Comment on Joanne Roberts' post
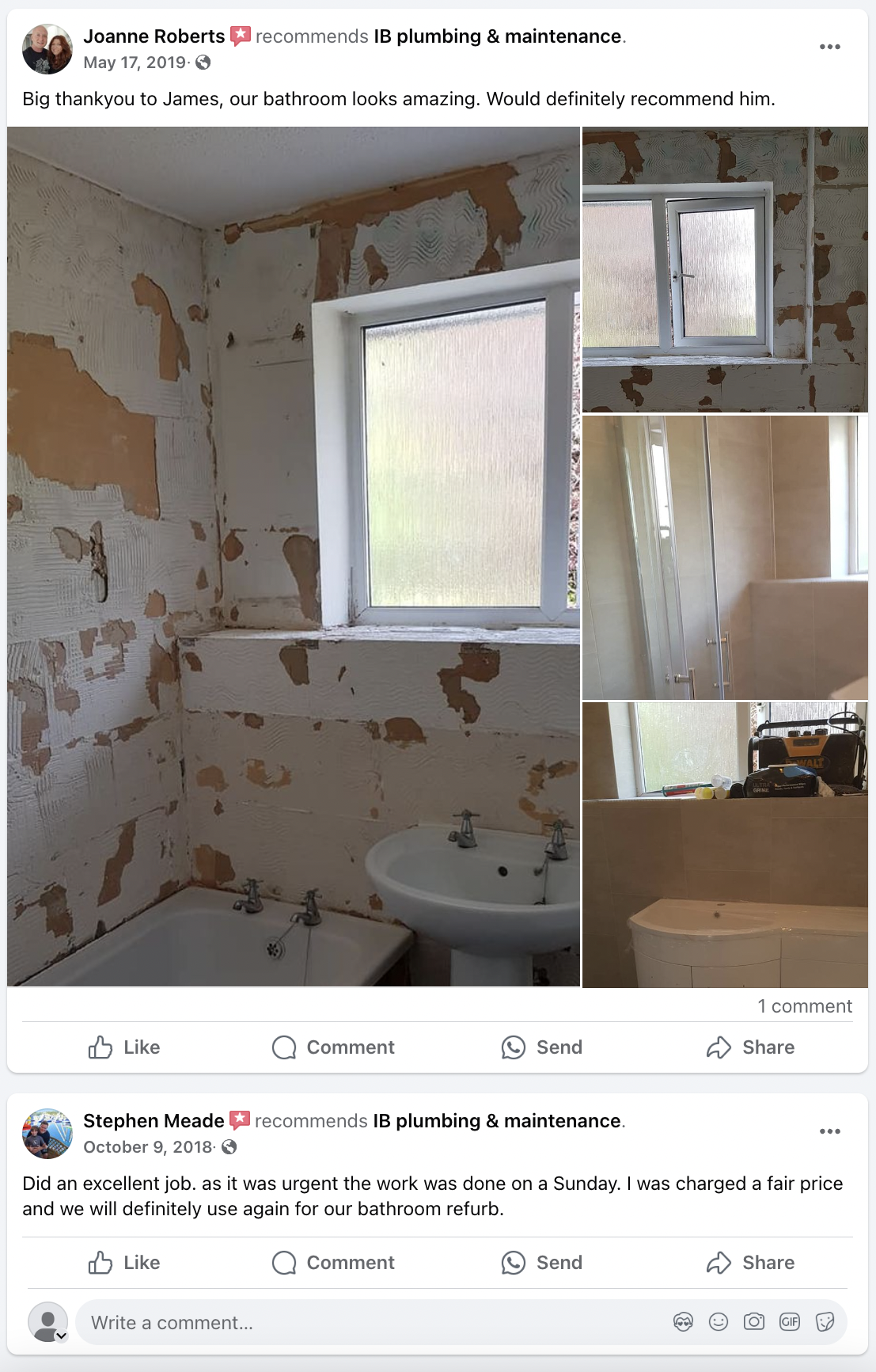 [x=333, y=1047]
